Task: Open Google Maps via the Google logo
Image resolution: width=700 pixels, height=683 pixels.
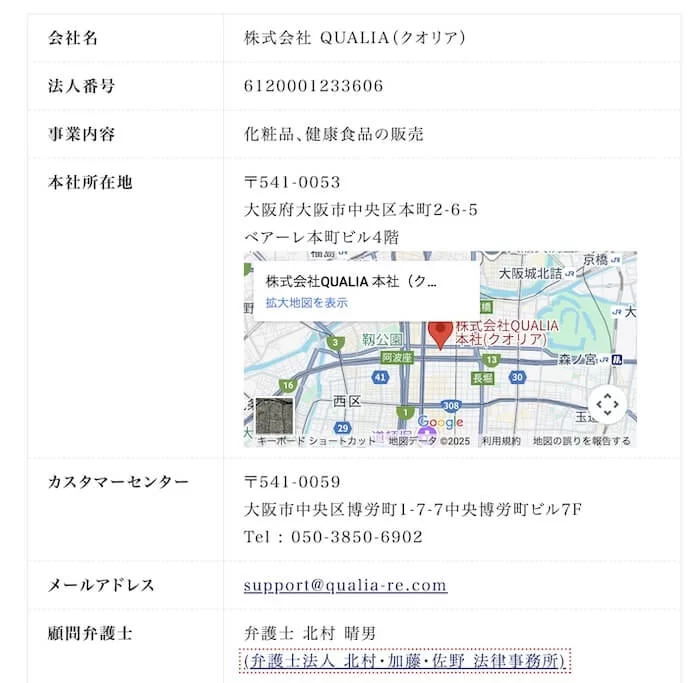Action: (440, 423)
